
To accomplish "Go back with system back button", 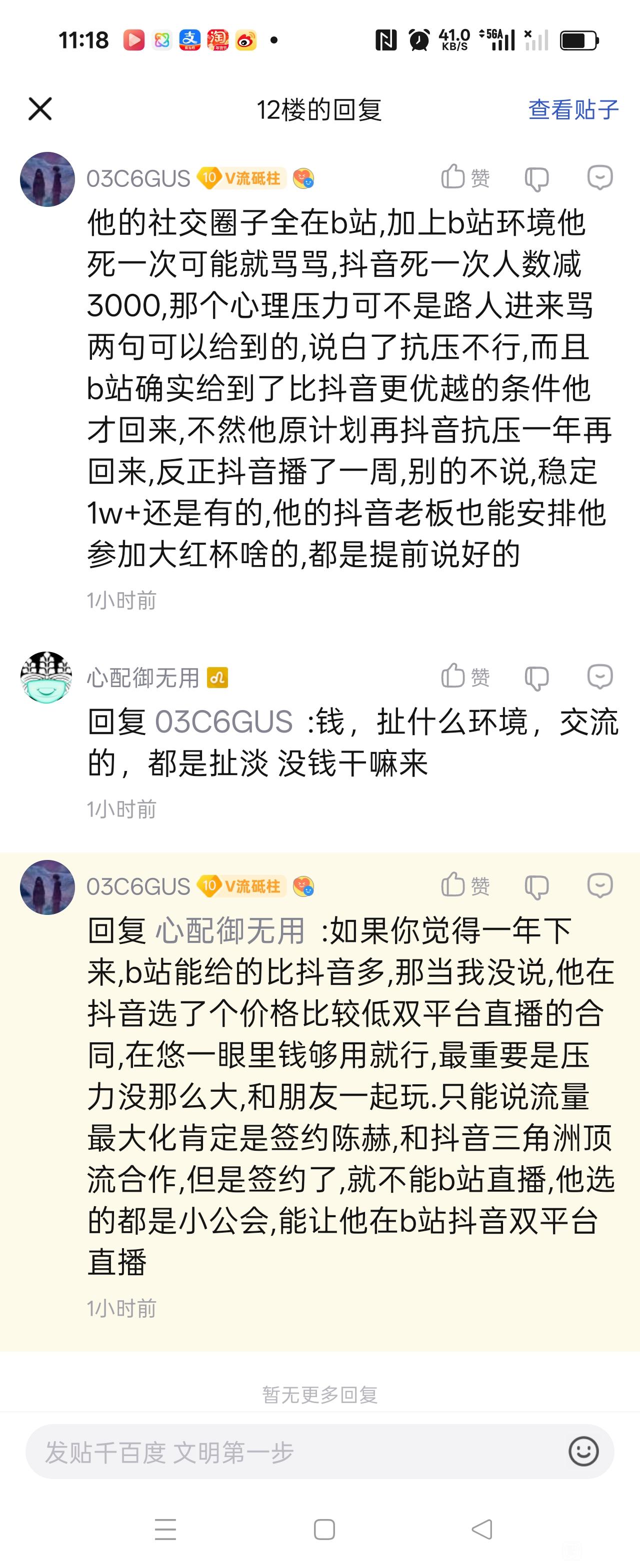I will (x=481, y=1529).
